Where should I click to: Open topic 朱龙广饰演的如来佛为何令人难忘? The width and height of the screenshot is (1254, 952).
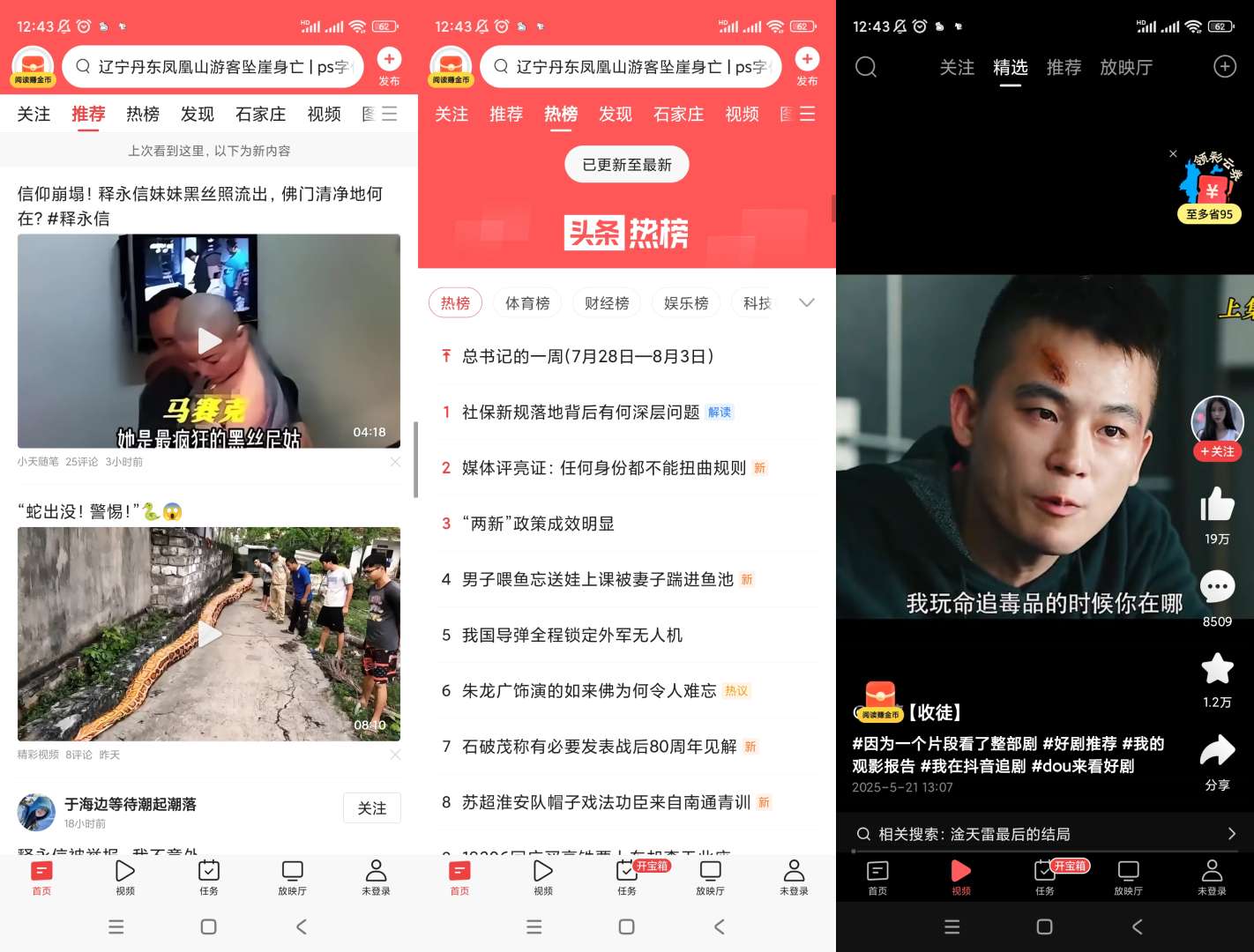(x=588, y=691)
